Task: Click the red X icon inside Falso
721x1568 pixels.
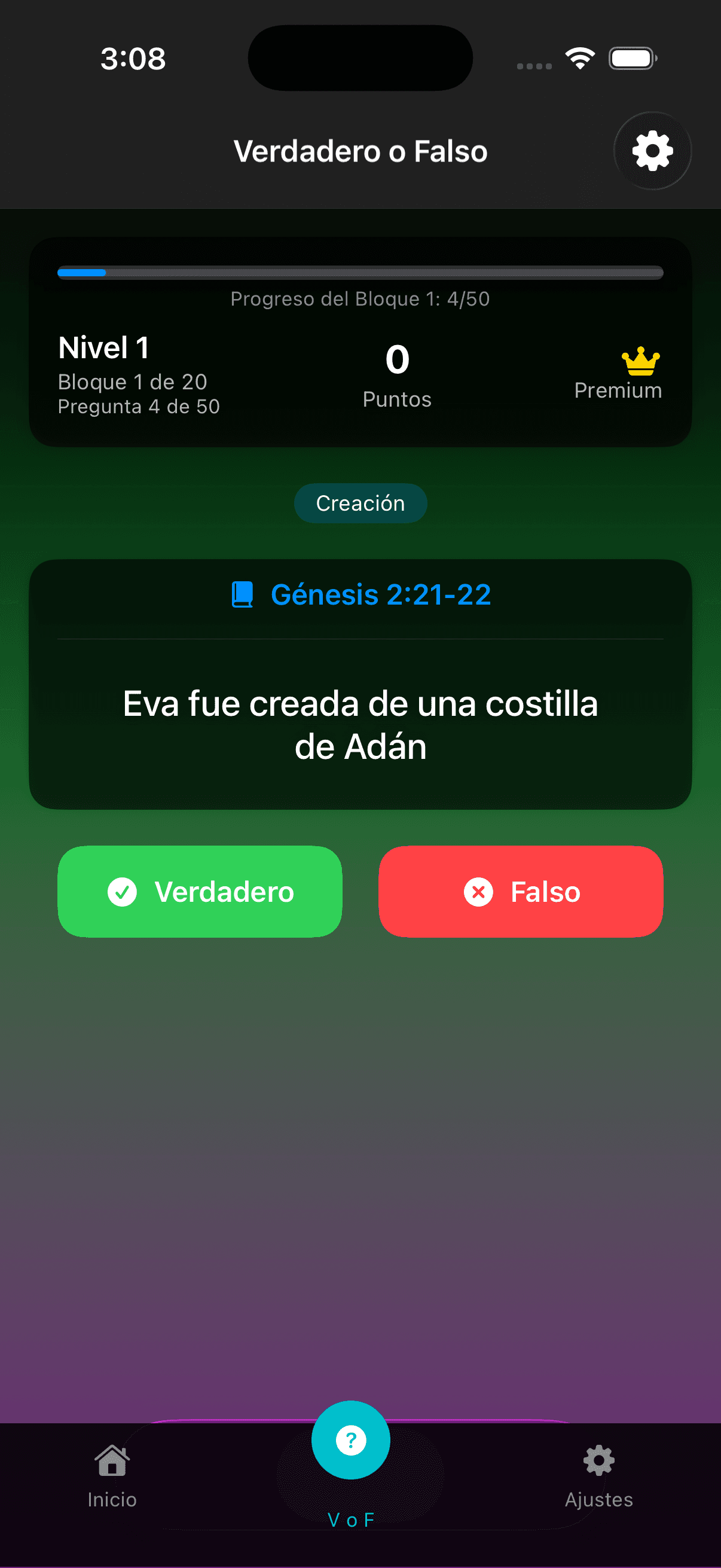Action: (x=479, y=891)
